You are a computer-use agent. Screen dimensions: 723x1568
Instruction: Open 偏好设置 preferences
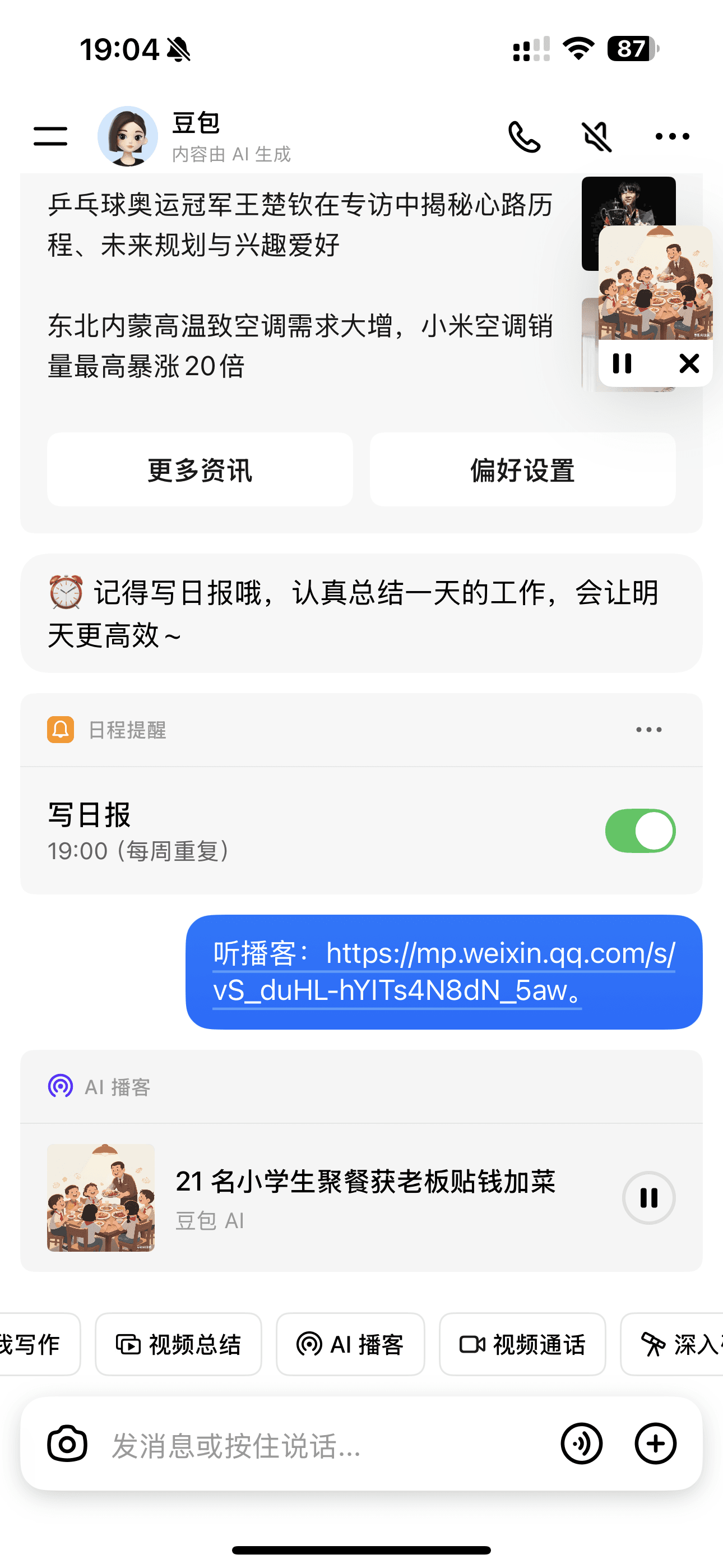point(522,470)
